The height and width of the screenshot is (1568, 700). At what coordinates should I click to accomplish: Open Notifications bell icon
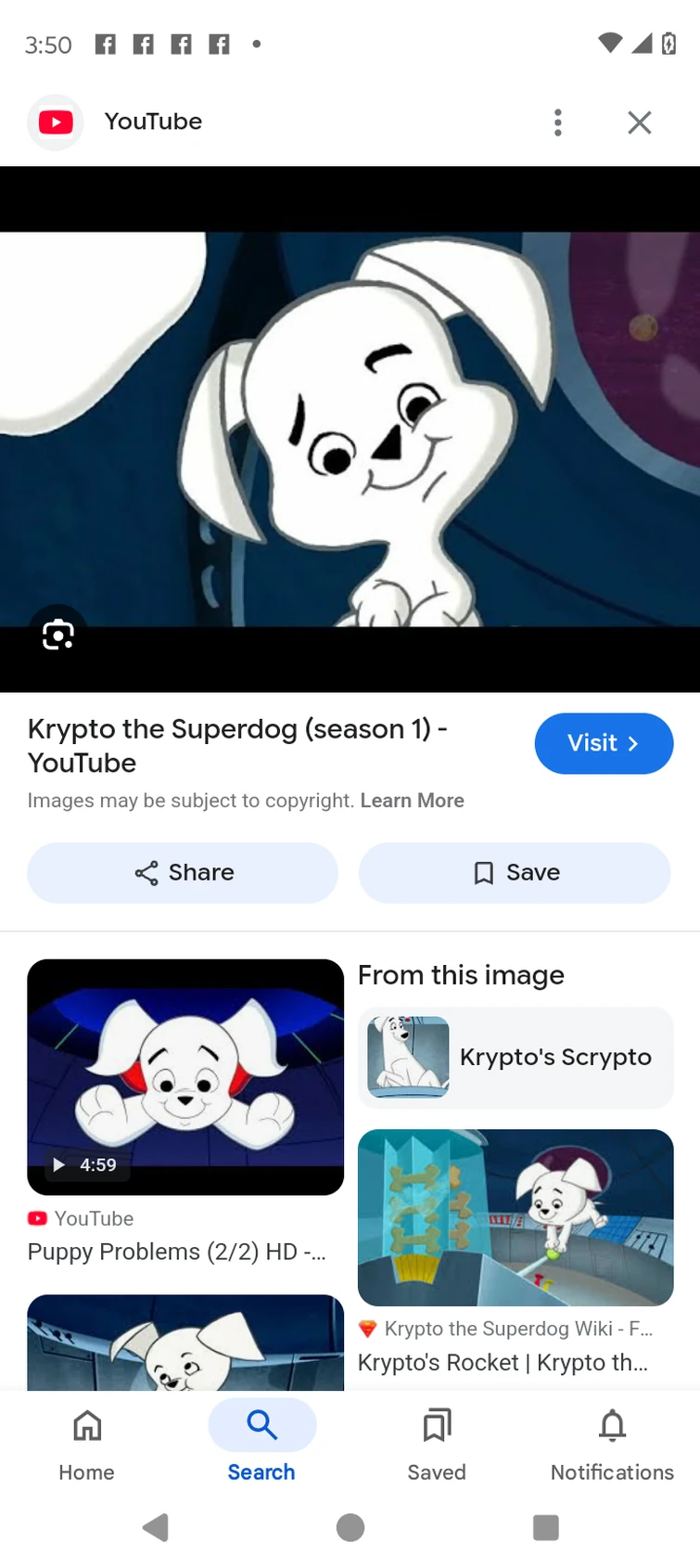click(x=612, y=1423)
